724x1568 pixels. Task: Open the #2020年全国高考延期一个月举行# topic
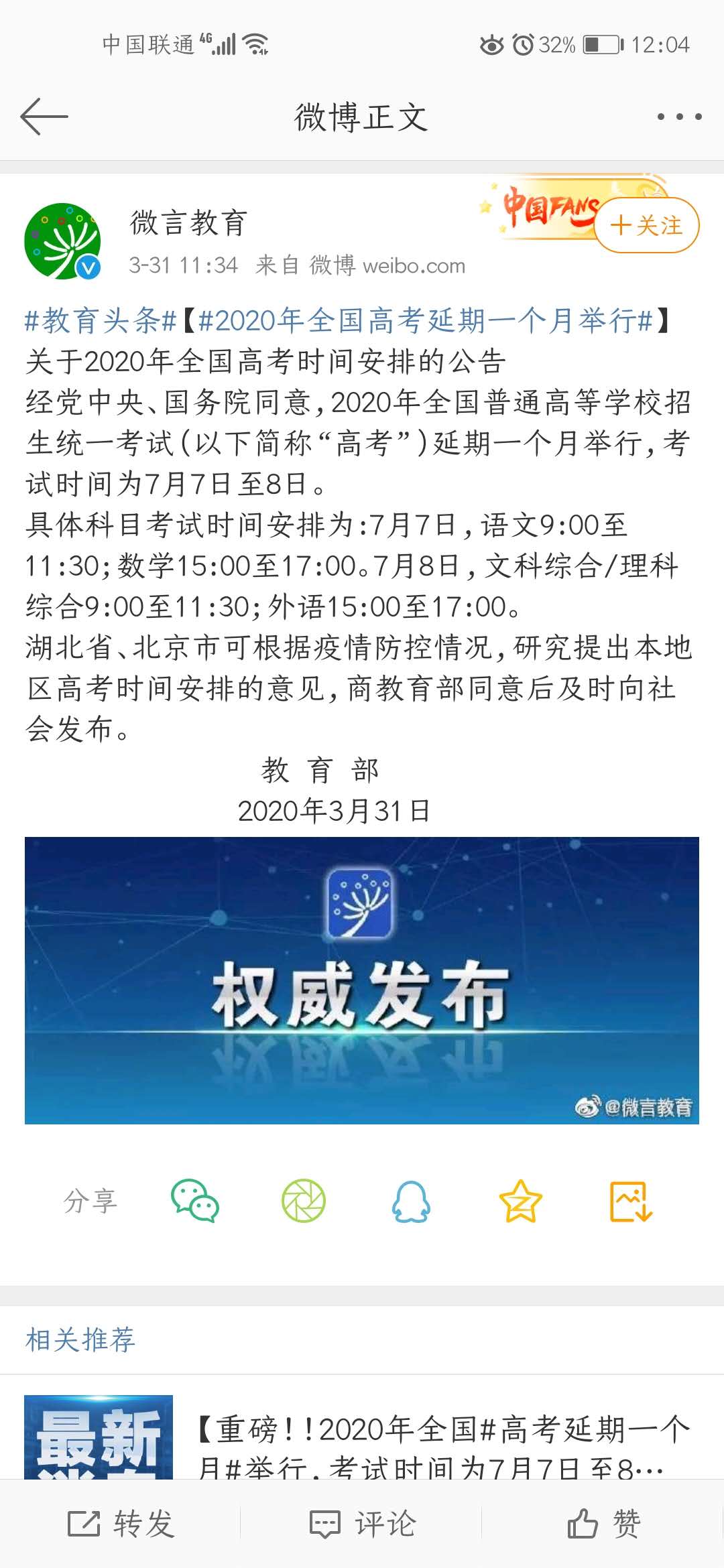click(426, 321)
